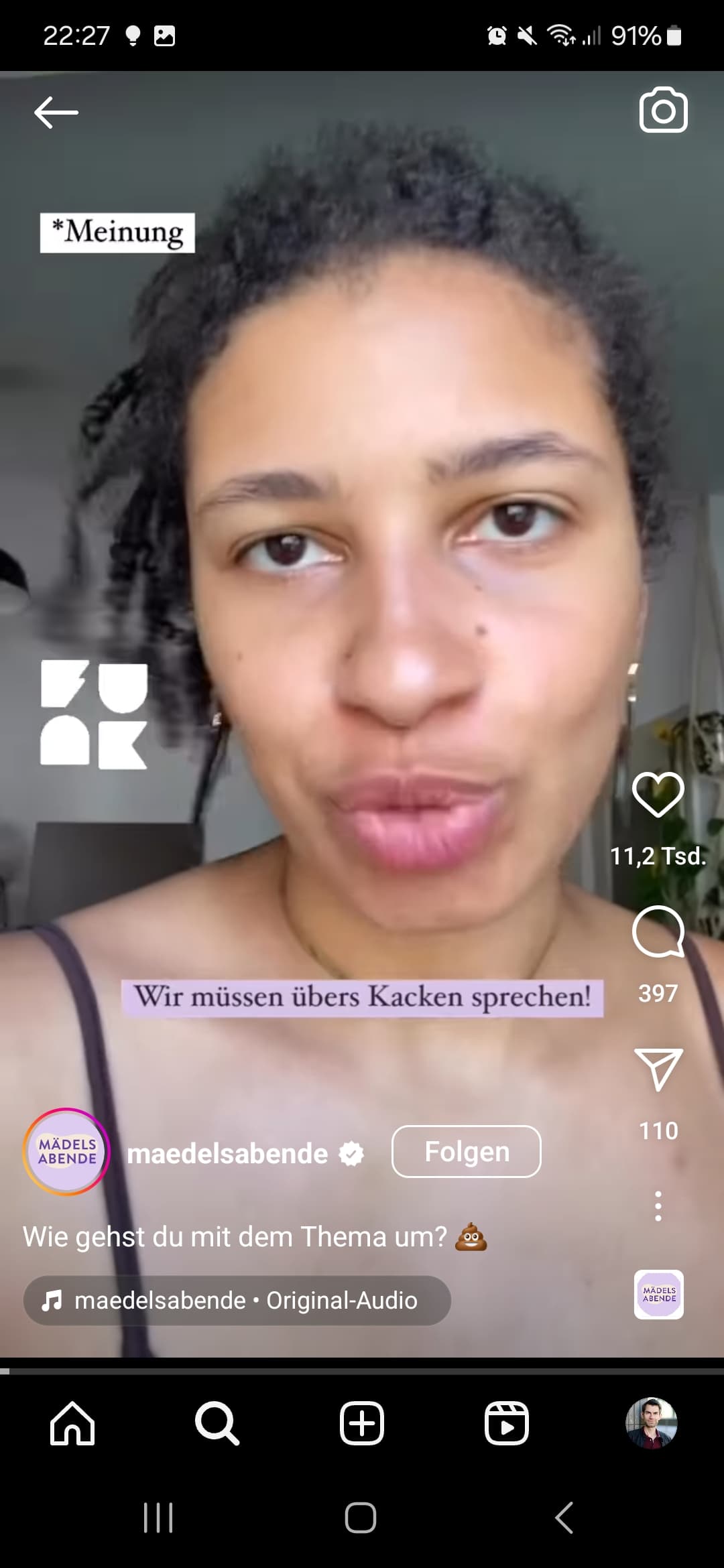Go back using the top arrow
Screen dimensions: 724x1568
pyautogui.click(x=56, y=112)
